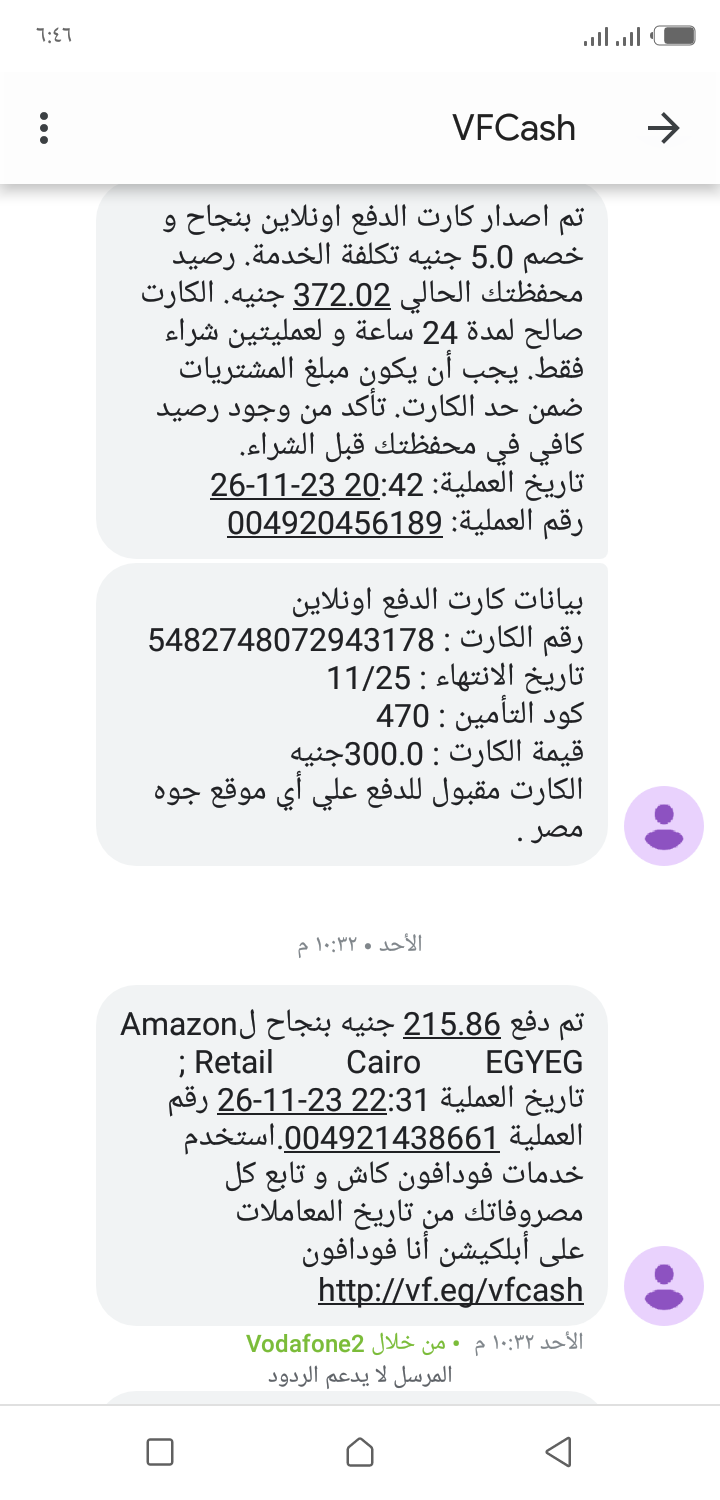
Task: Open sender avatar beside Amazon payment message
Action: 663,1286
